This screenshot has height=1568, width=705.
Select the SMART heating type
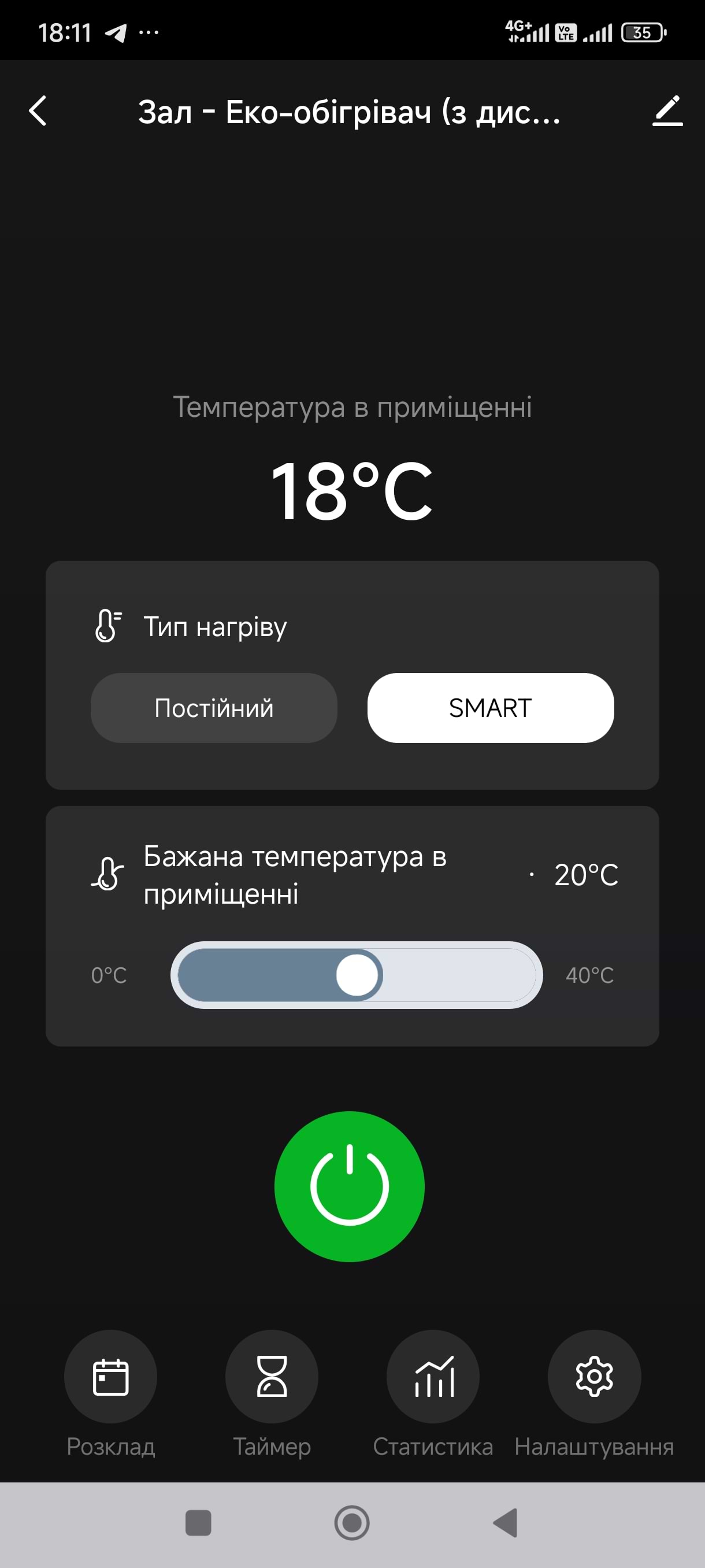490,708
